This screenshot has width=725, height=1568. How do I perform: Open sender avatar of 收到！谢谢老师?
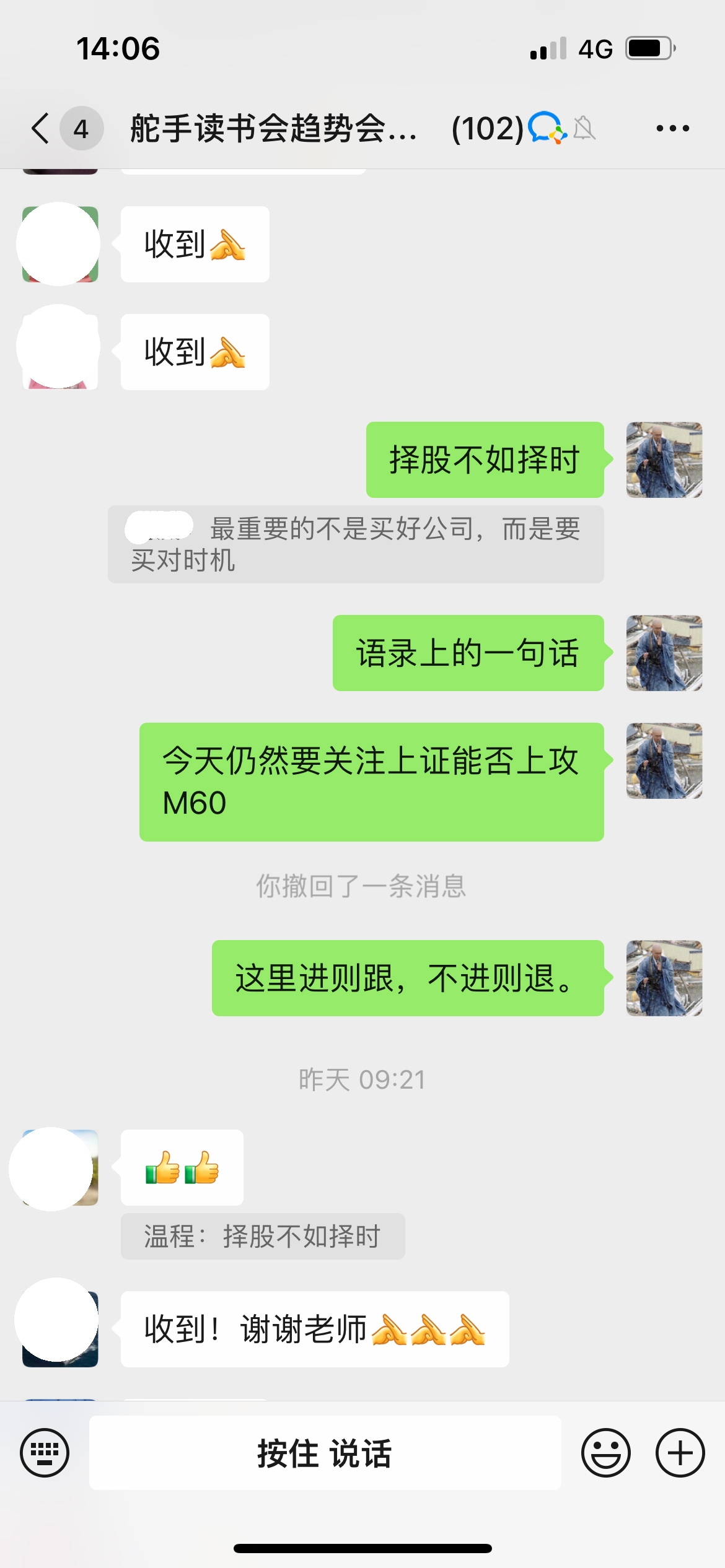click(59, 1329)
